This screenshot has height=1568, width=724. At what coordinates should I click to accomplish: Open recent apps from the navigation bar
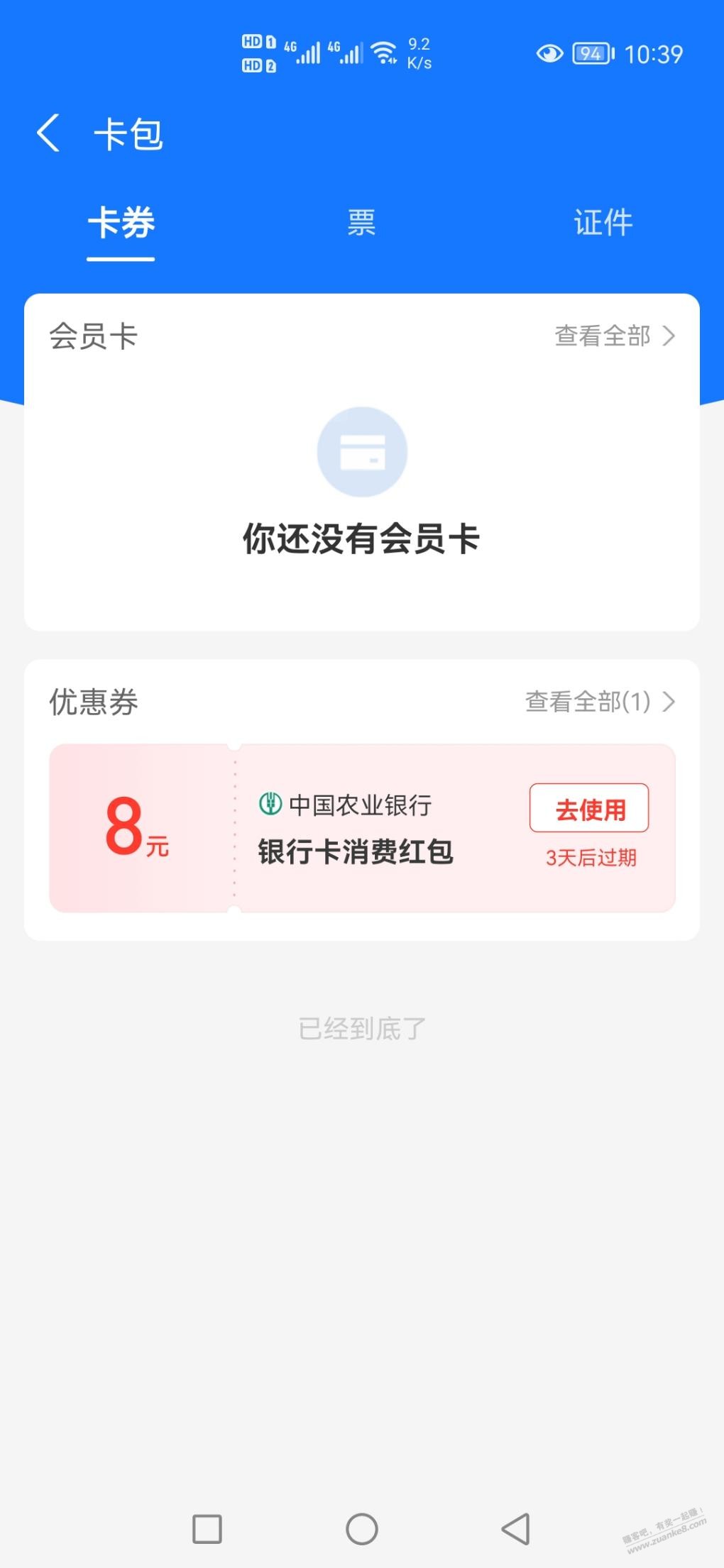[x=207, y=1529]
